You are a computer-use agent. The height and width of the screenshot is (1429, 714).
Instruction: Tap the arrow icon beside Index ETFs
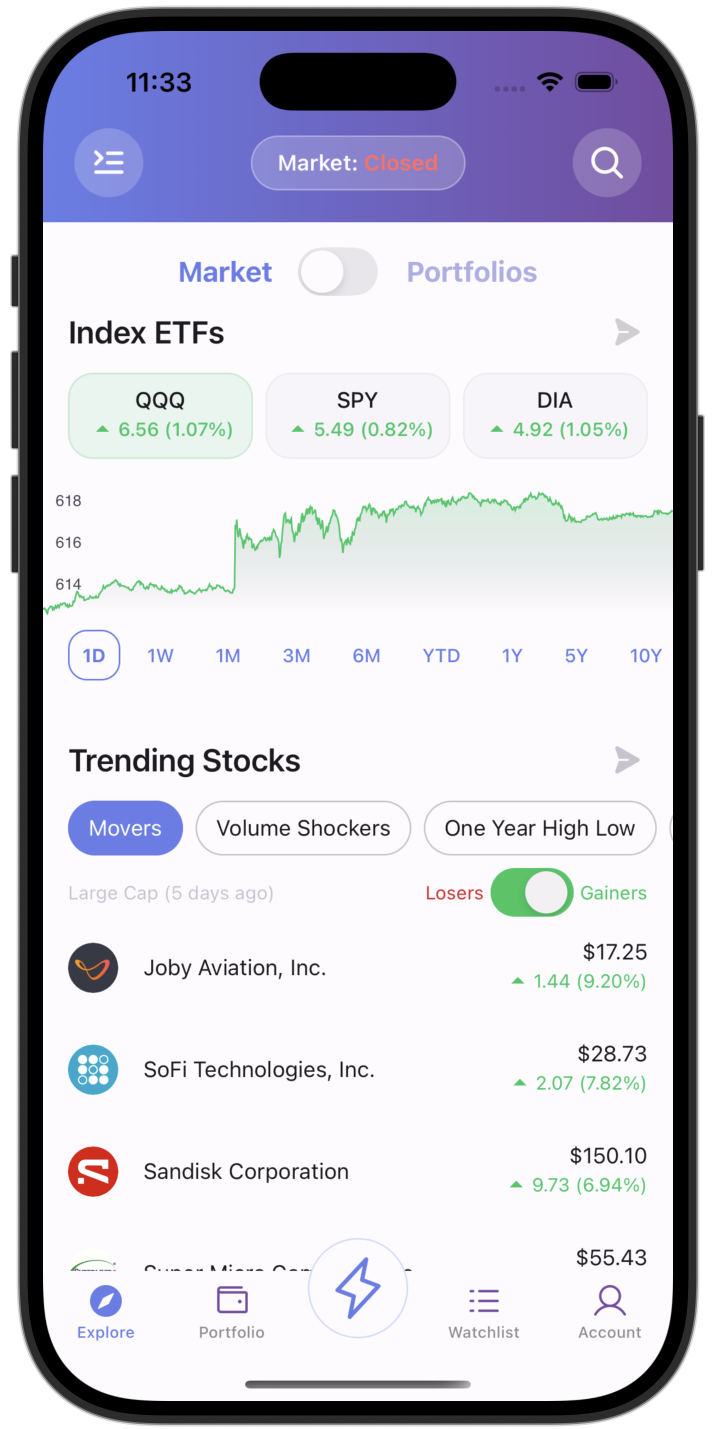pyautogui.click(x=627, y=332)
